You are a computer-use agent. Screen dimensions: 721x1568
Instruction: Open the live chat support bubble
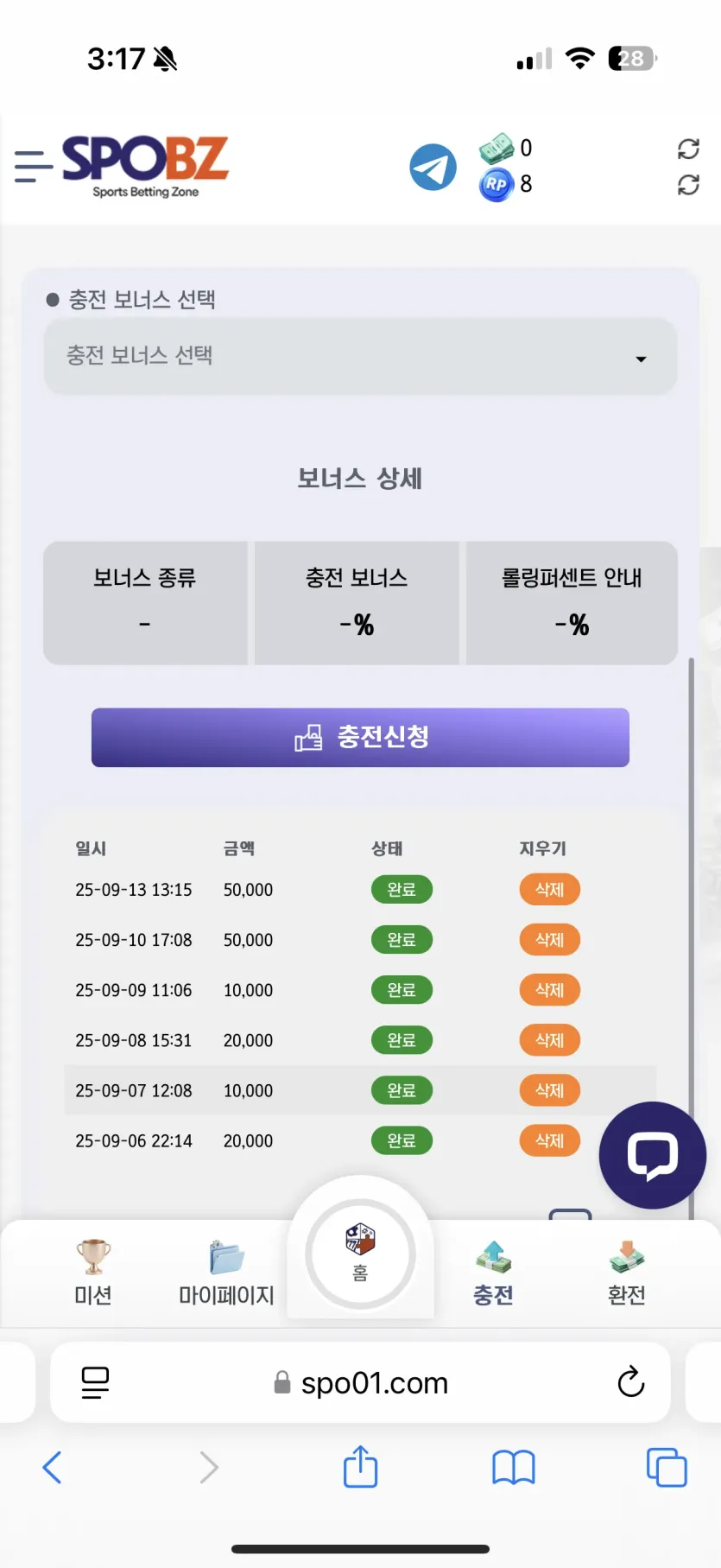coord(653,1155)
